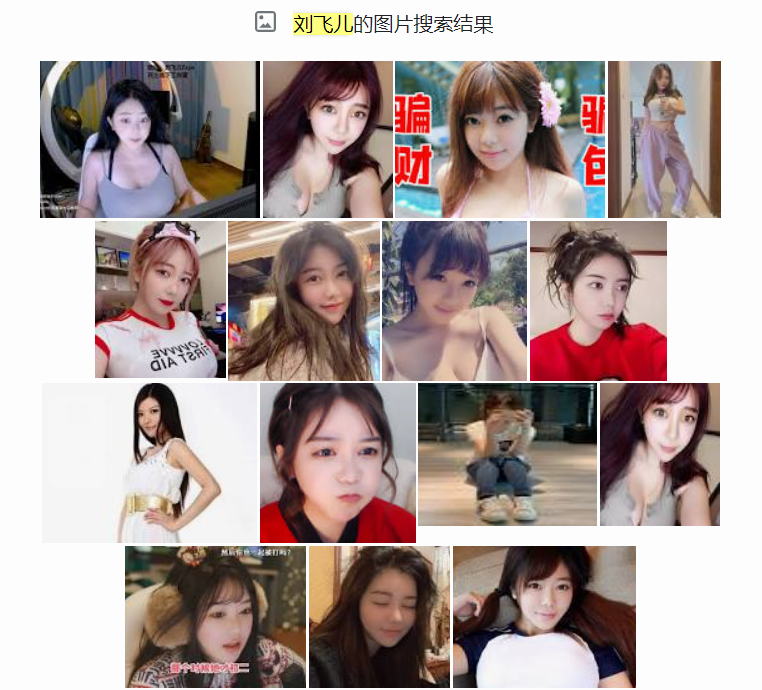Open the red sweater photo with updo hair
This screenshot has height=690, width=762.
(598, 300)
